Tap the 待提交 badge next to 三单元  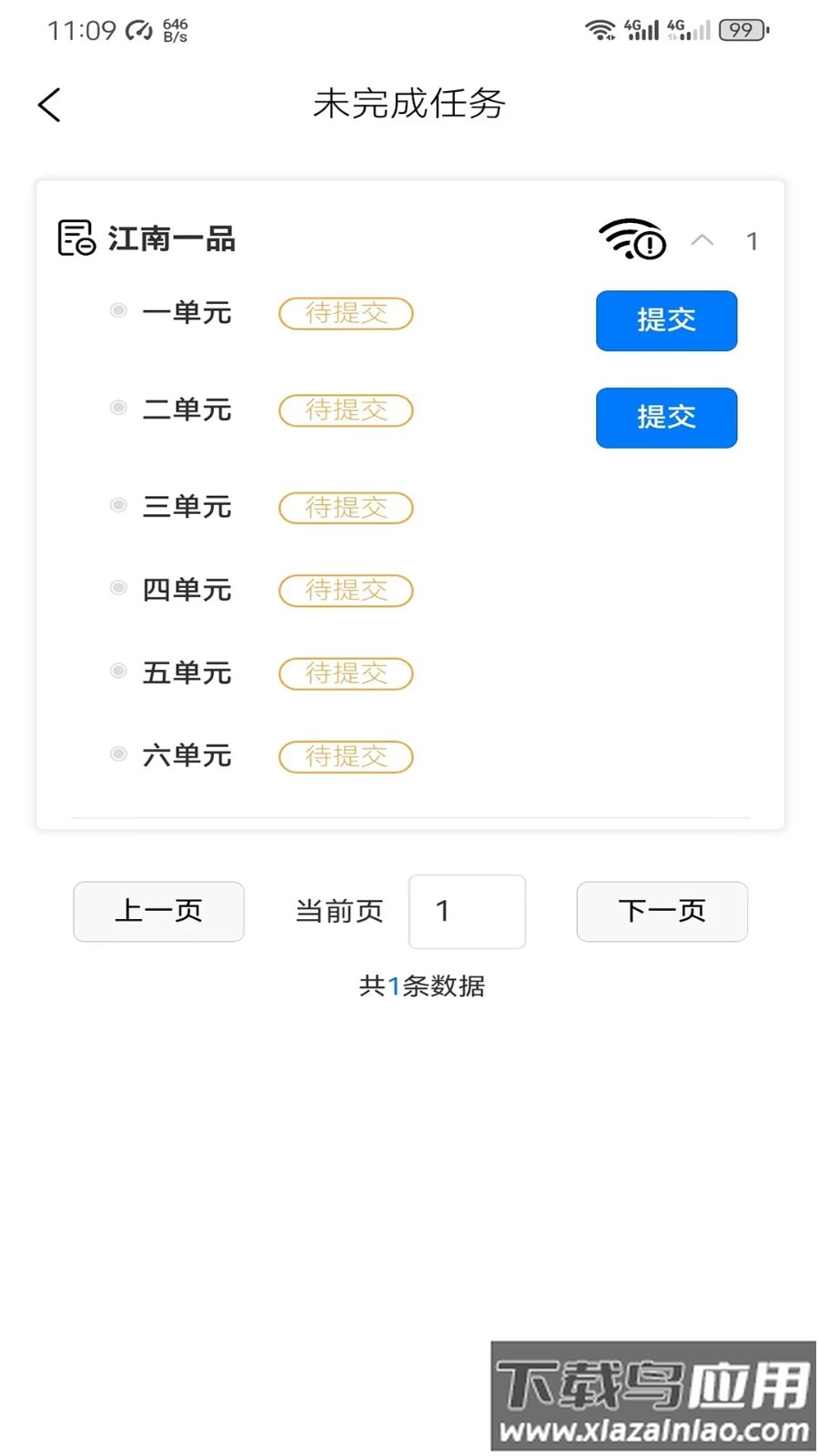click(346, 508)
